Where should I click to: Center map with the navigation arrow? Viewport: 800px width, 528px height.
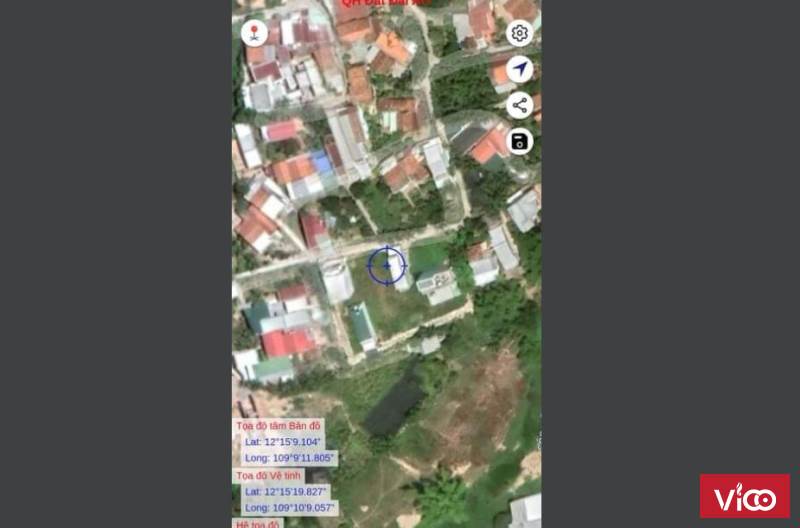click(519, 69)
